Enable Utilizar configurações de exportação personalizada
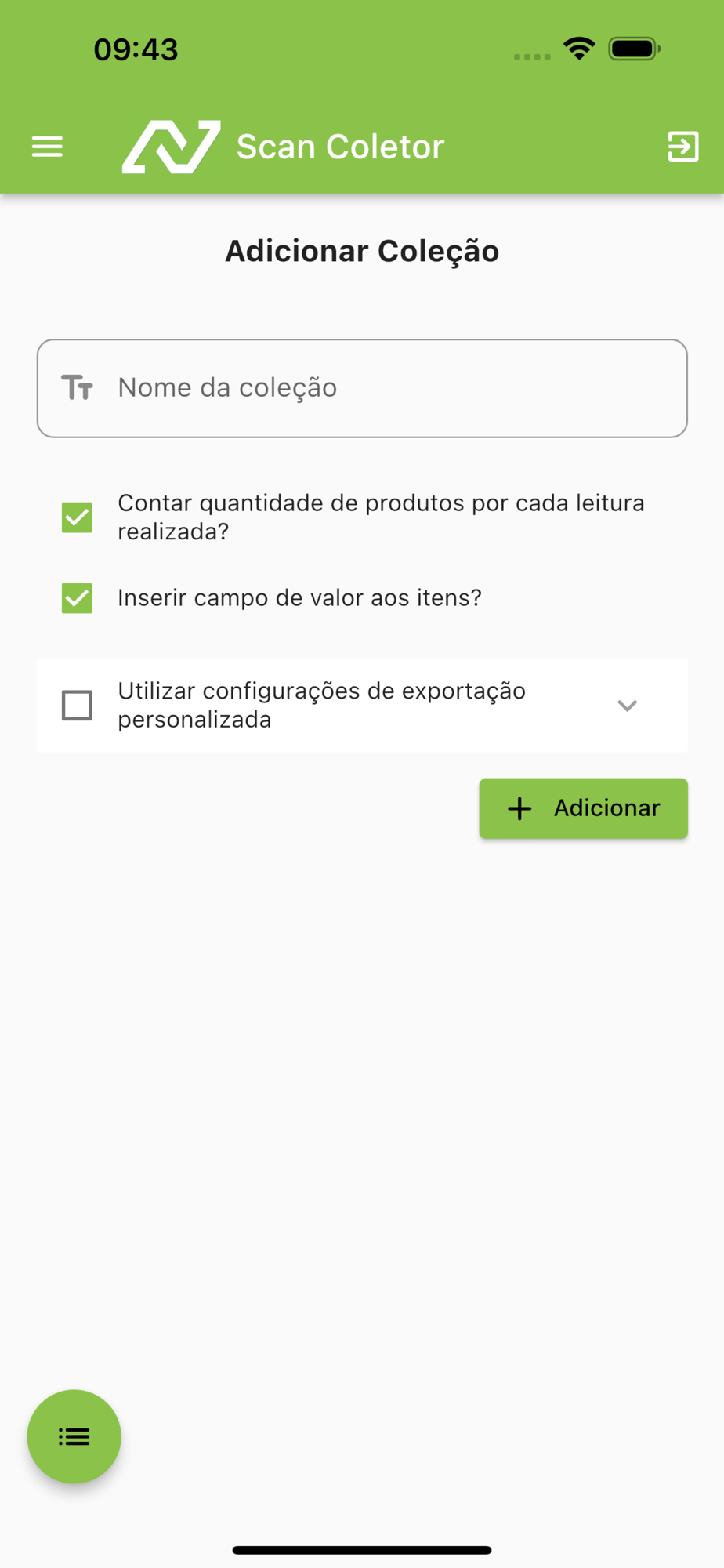This screenshot has height=1568, width=724. (x=77, y=705)
